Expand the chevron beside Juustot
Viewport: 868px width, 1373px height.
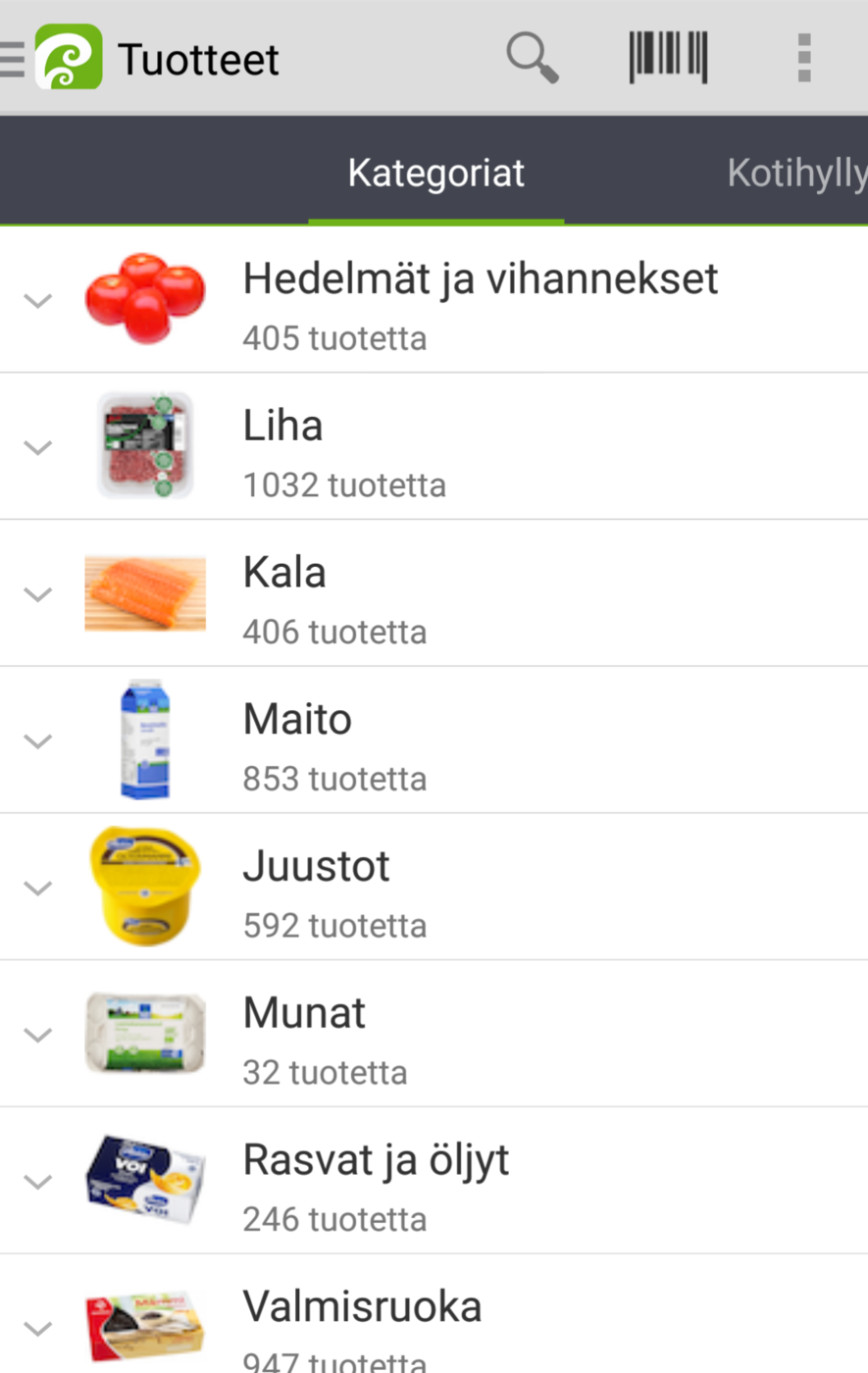click(x=37, y=889)
